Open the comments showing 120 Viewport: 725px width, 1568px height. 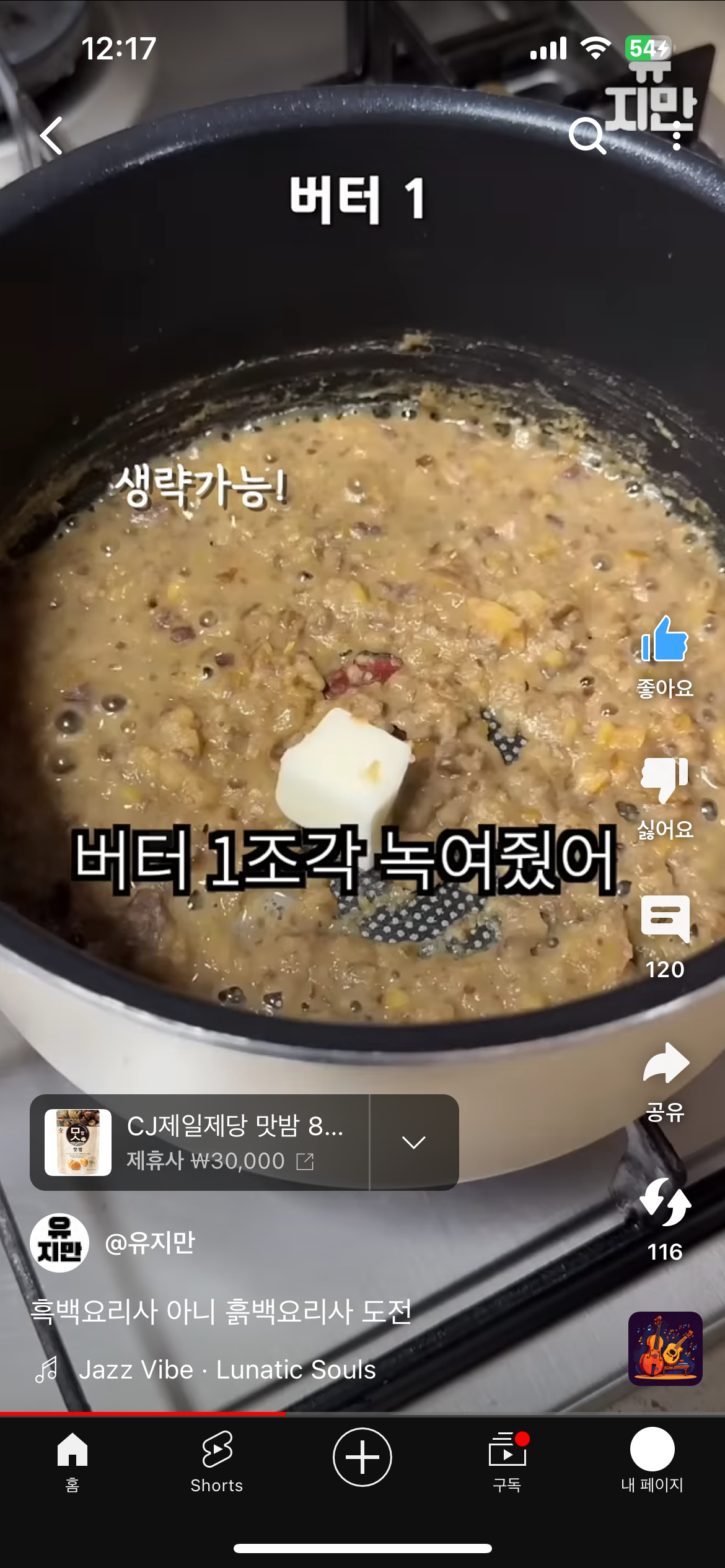point(665,920)
